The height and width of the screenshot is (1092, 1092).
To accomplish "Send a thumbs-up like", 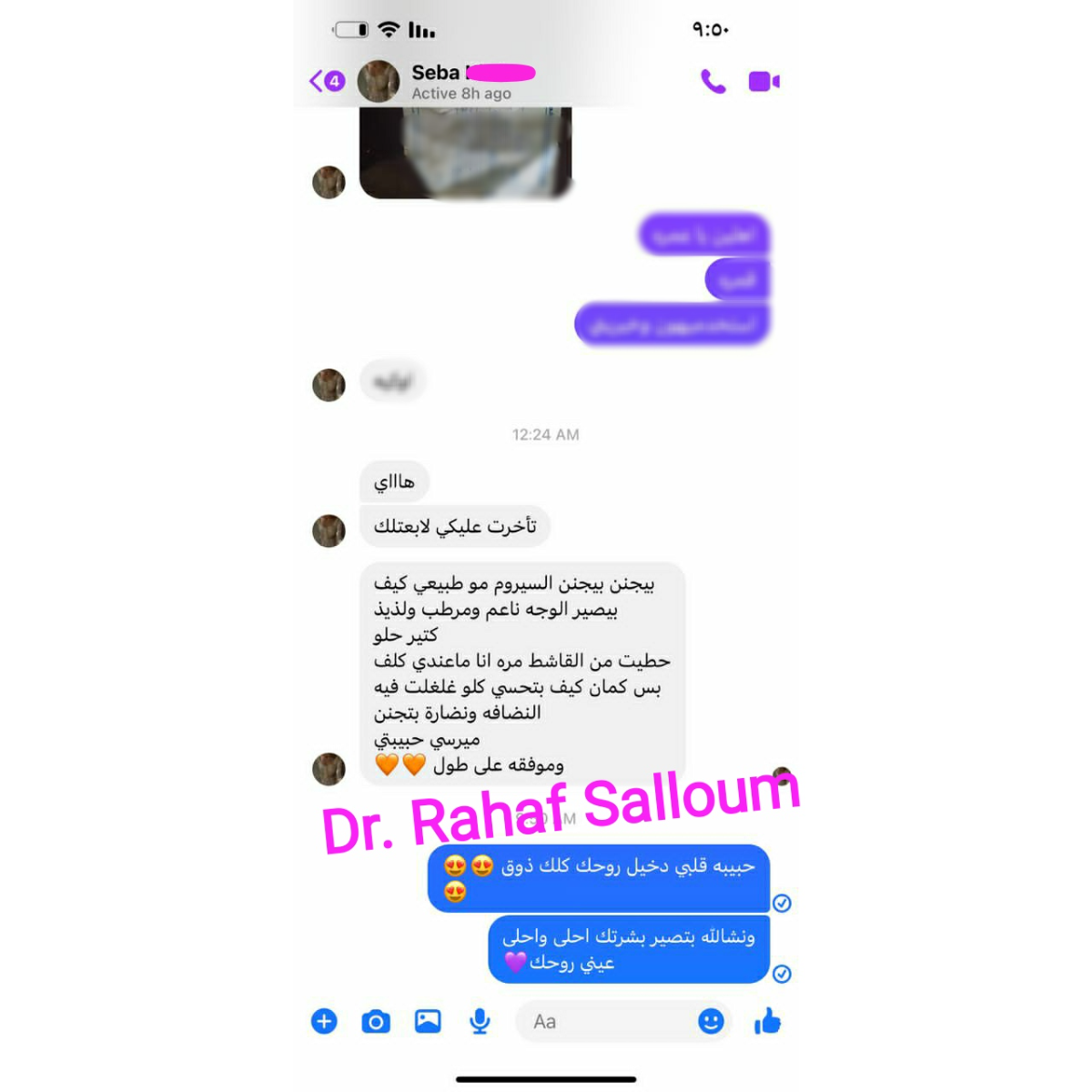I will pos(767,1021).
